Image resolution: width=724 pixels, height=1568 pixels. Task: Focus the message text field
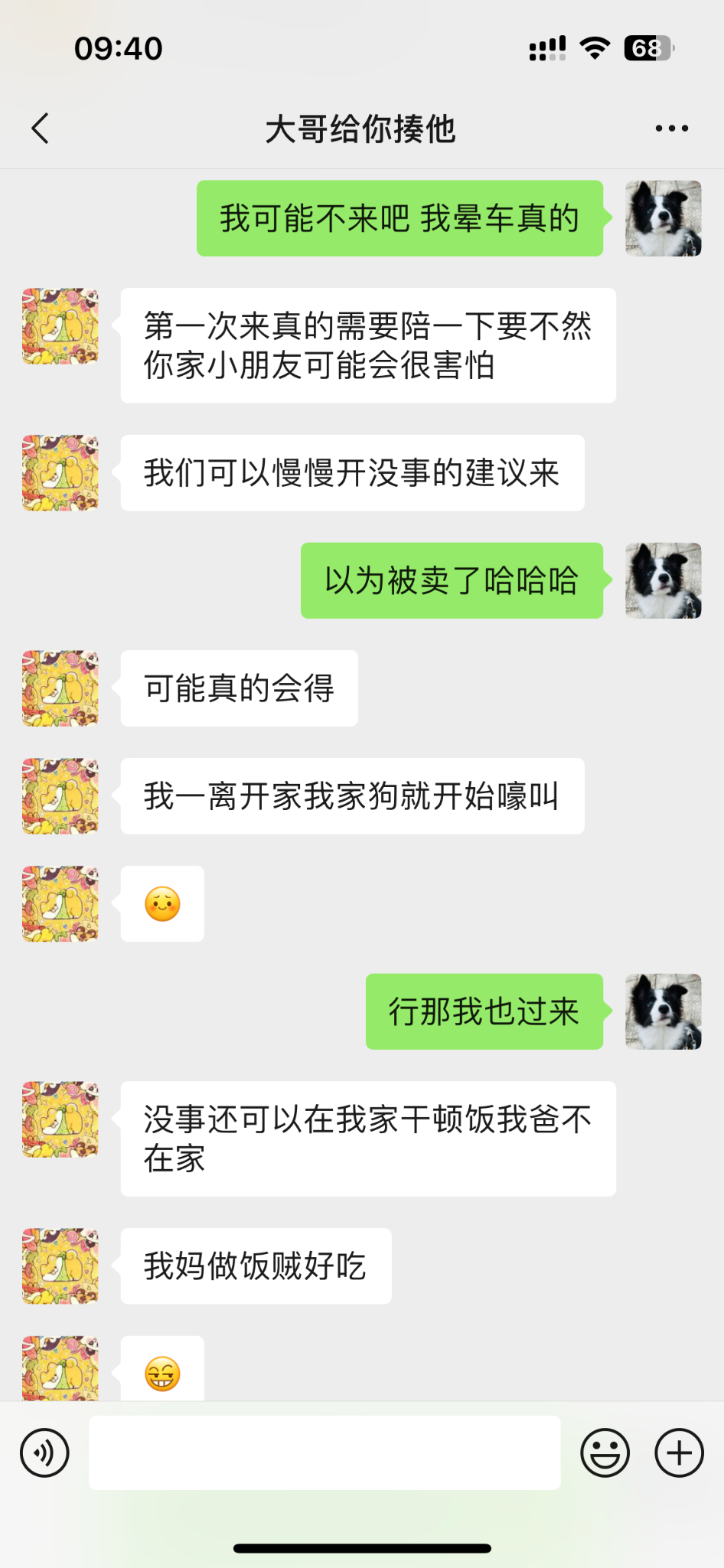click(324, 1452)
